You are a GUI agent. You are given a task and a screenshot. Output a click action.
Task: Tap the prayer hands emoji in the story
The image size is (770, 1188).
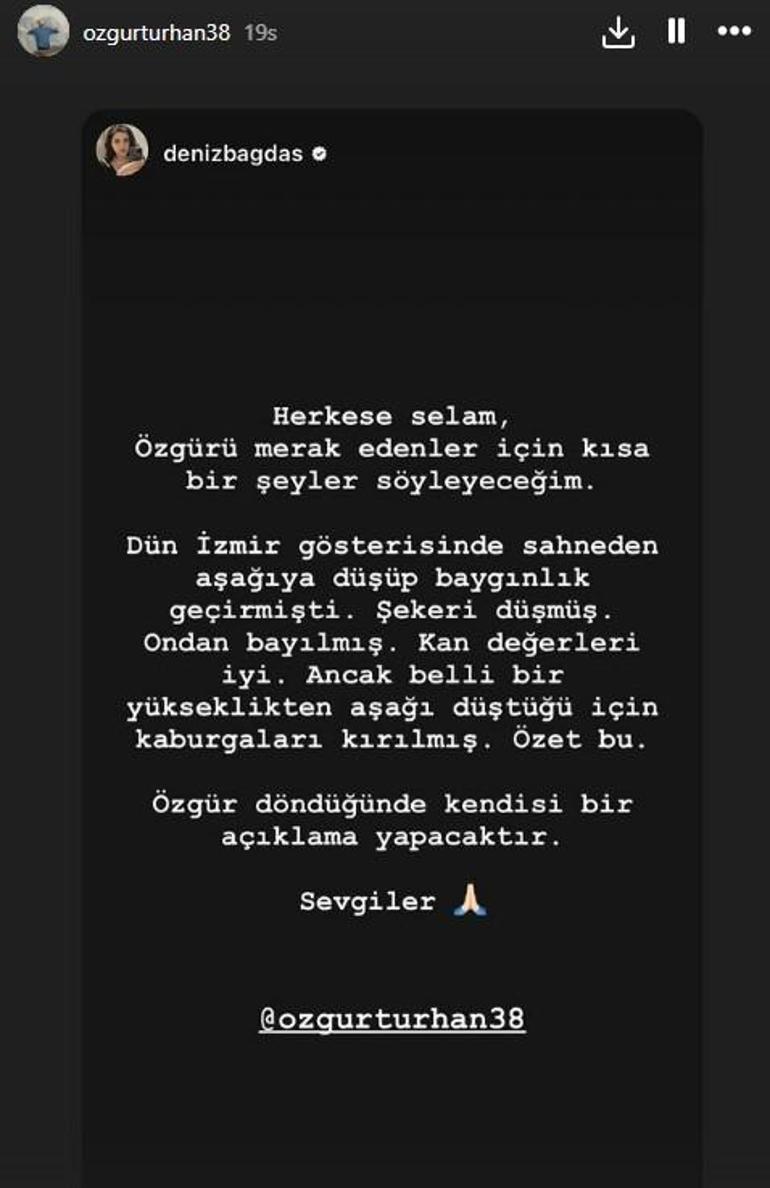pos(471,903)
